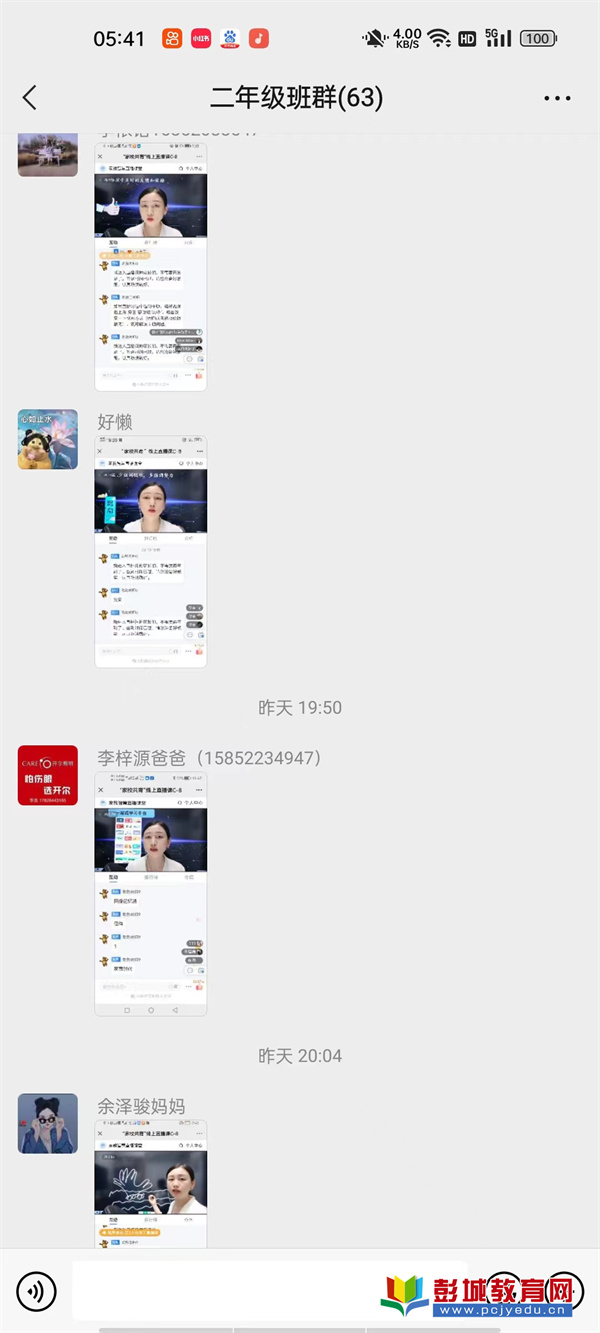Go back from the 二年级班群 chat
This screenshot has width=600, height=1333.
[x=29, y=97]
